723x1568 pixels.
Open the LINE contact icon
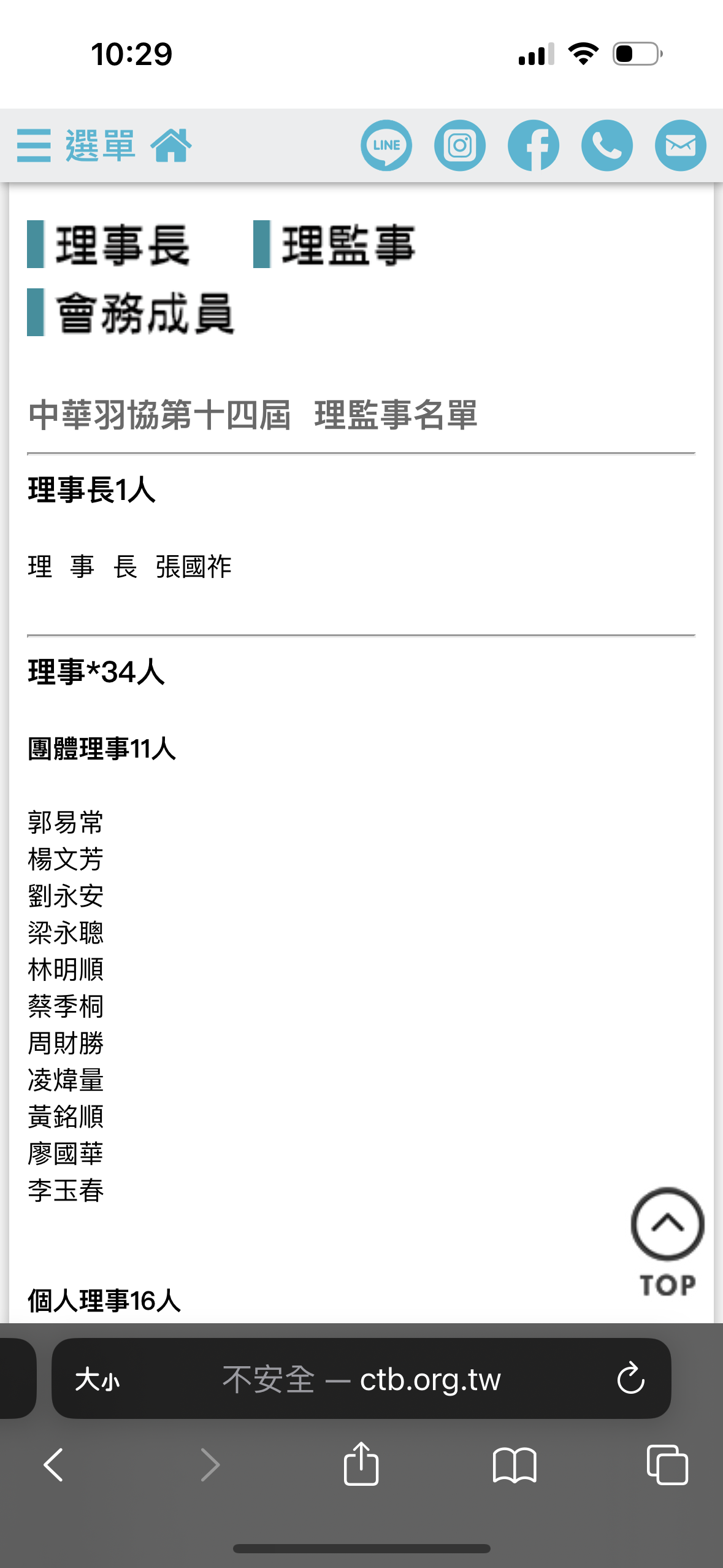[386, 145]
